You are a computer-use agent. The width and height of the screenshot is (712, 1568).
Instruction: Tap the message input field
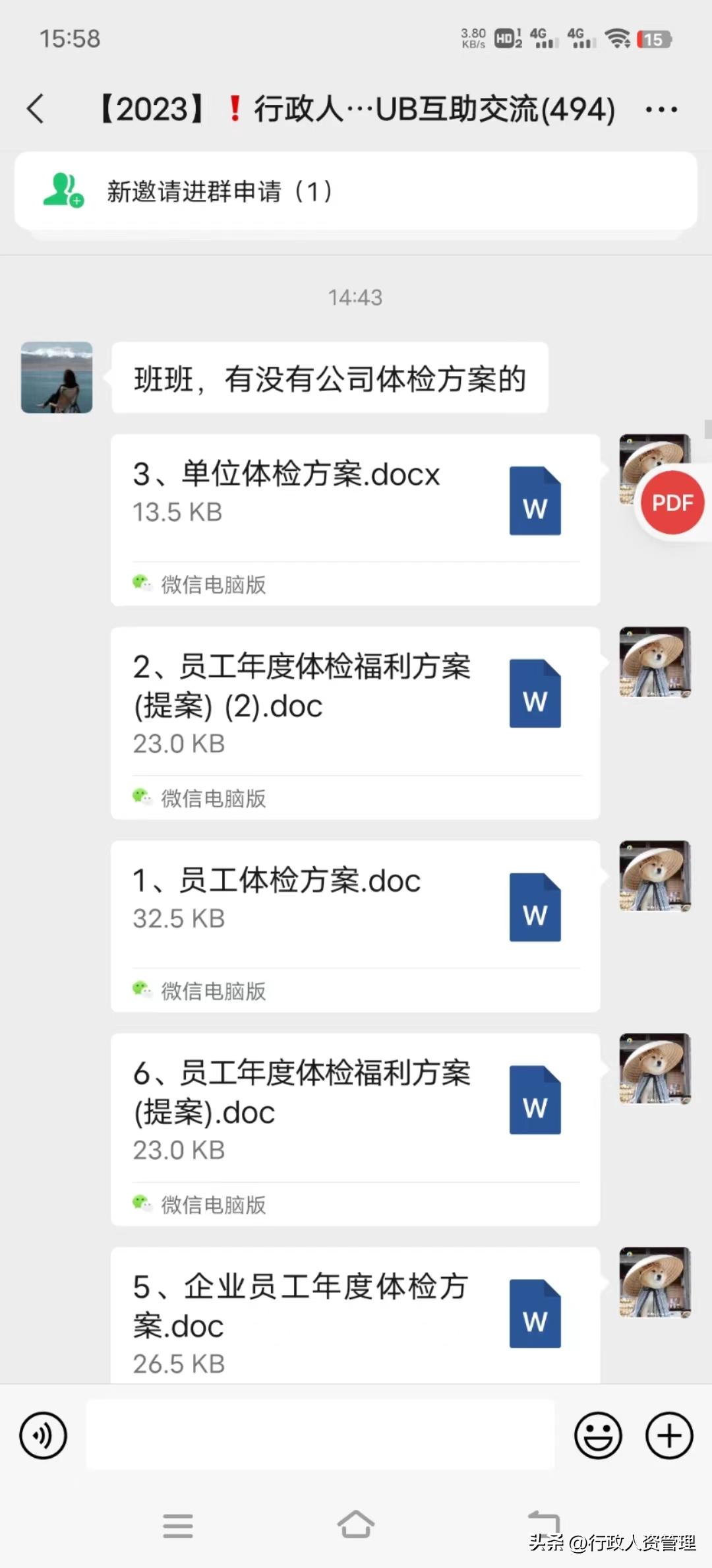pos(320,1435)
